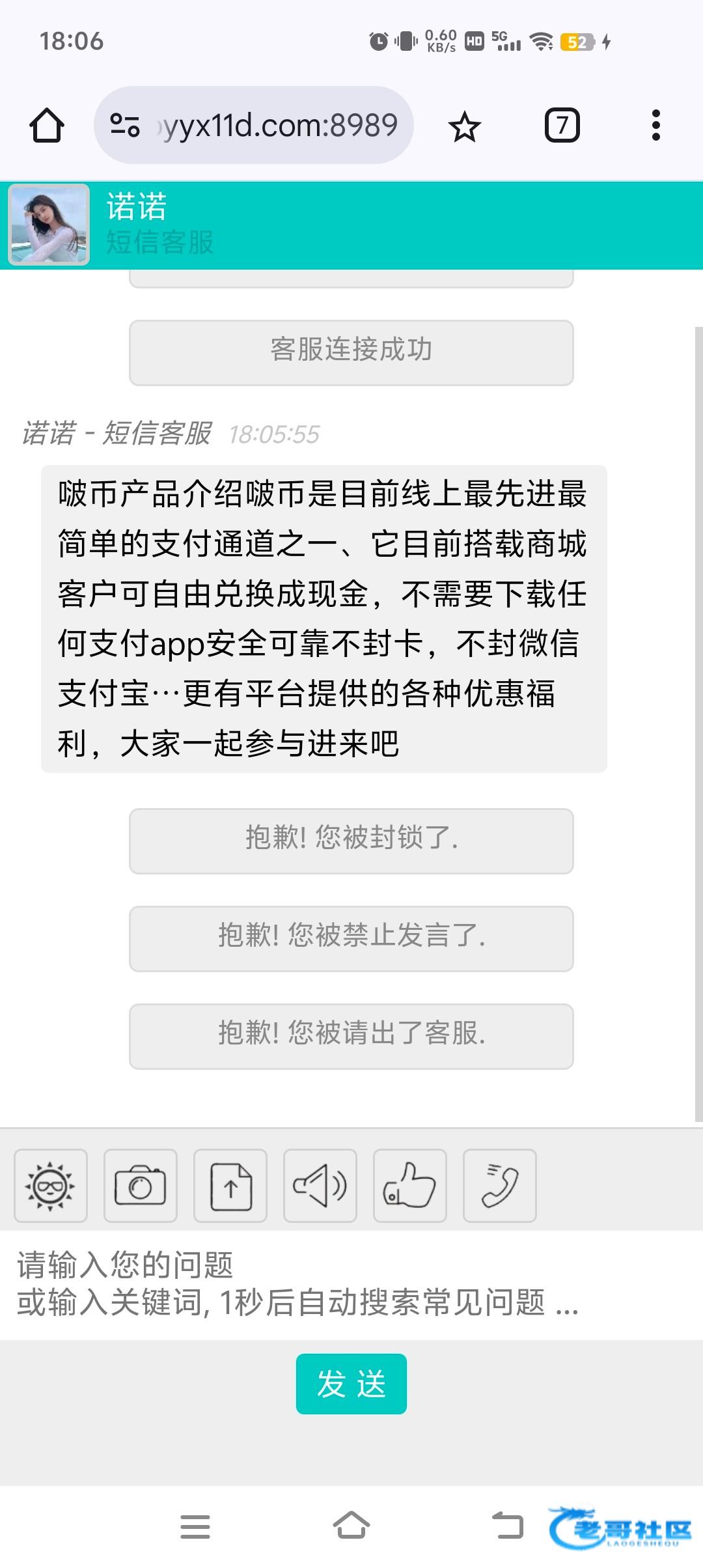This screenshot has width=703, height=1568.
Task: Tap the camera icon to send photo
Action: click(x=141, y=1186)
